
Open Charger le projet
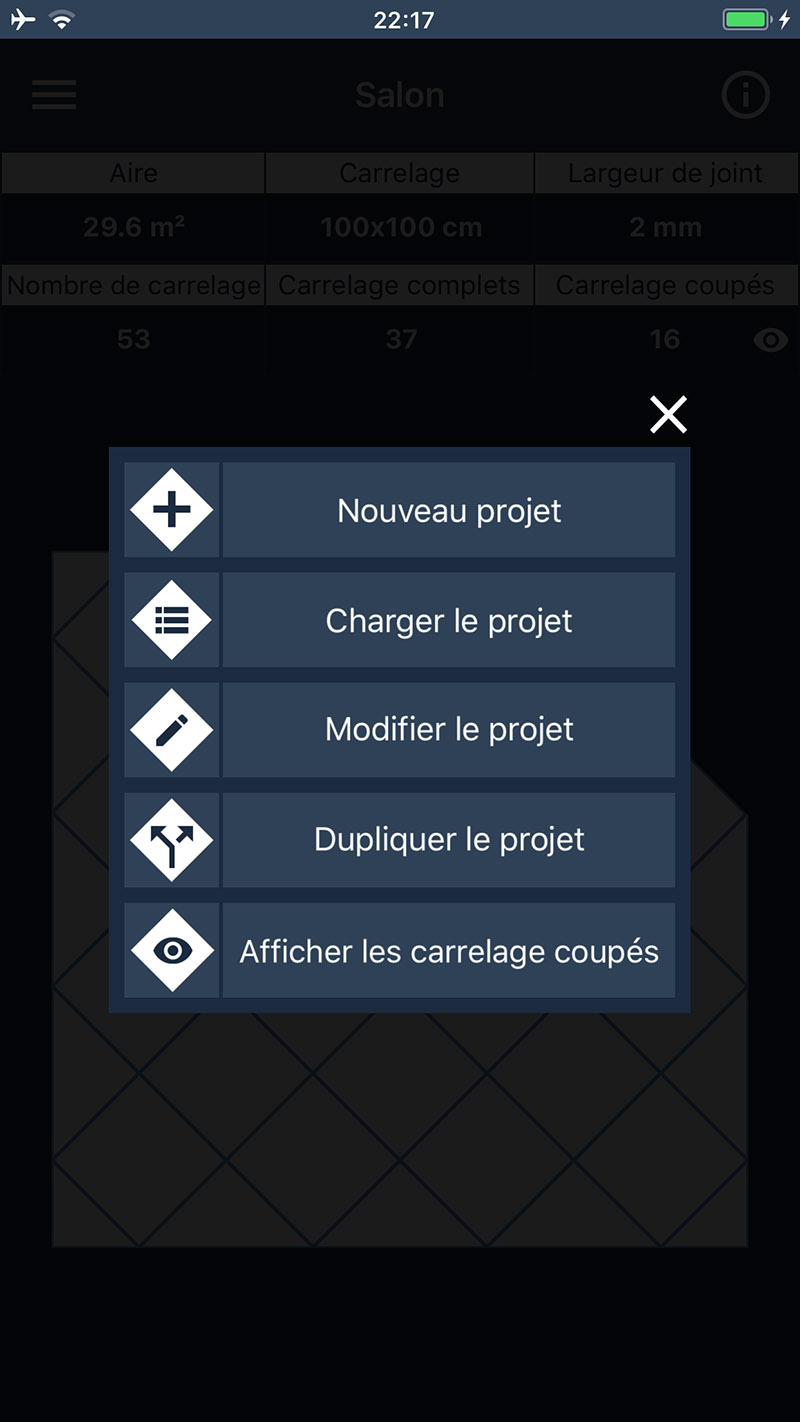(400, 620)
